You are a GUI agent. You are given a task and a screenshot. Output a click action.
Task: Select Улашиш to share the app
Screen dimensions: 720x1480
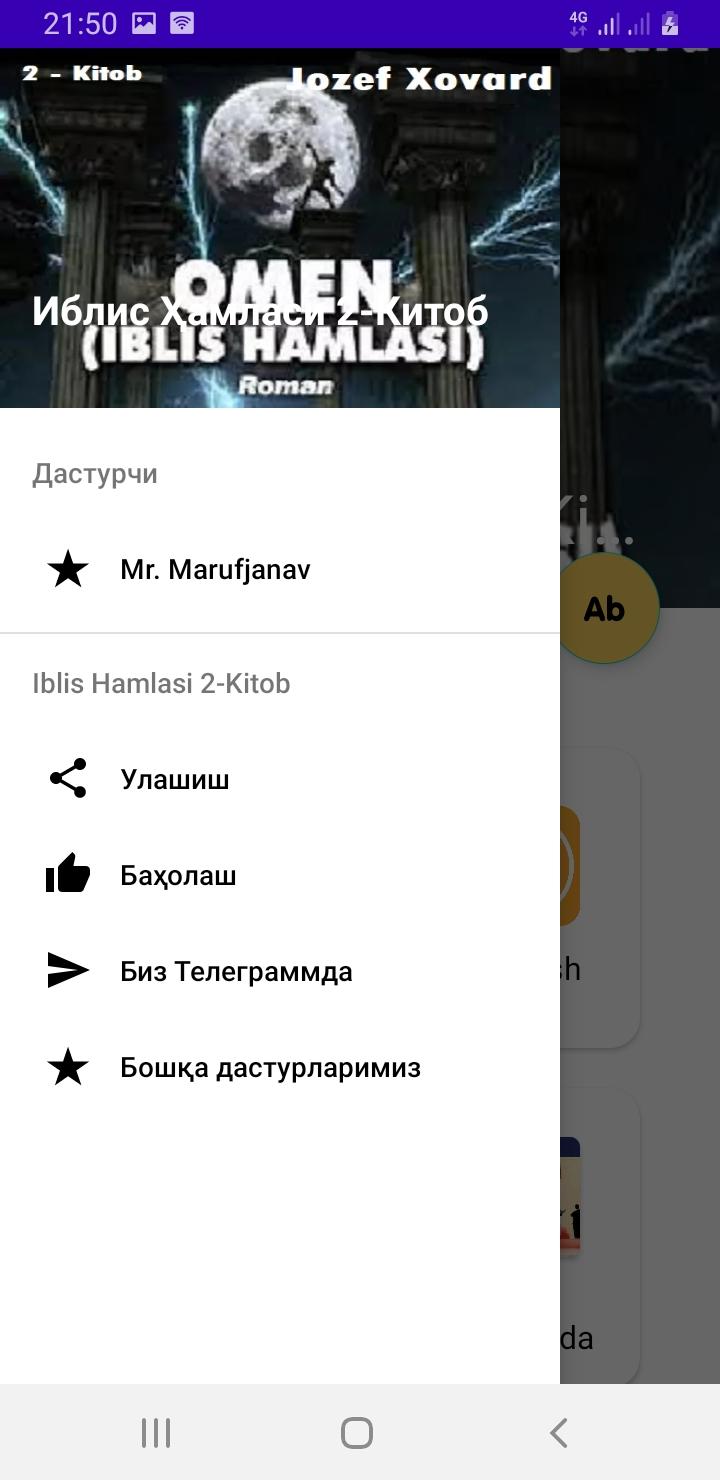[x=175, y=779]
